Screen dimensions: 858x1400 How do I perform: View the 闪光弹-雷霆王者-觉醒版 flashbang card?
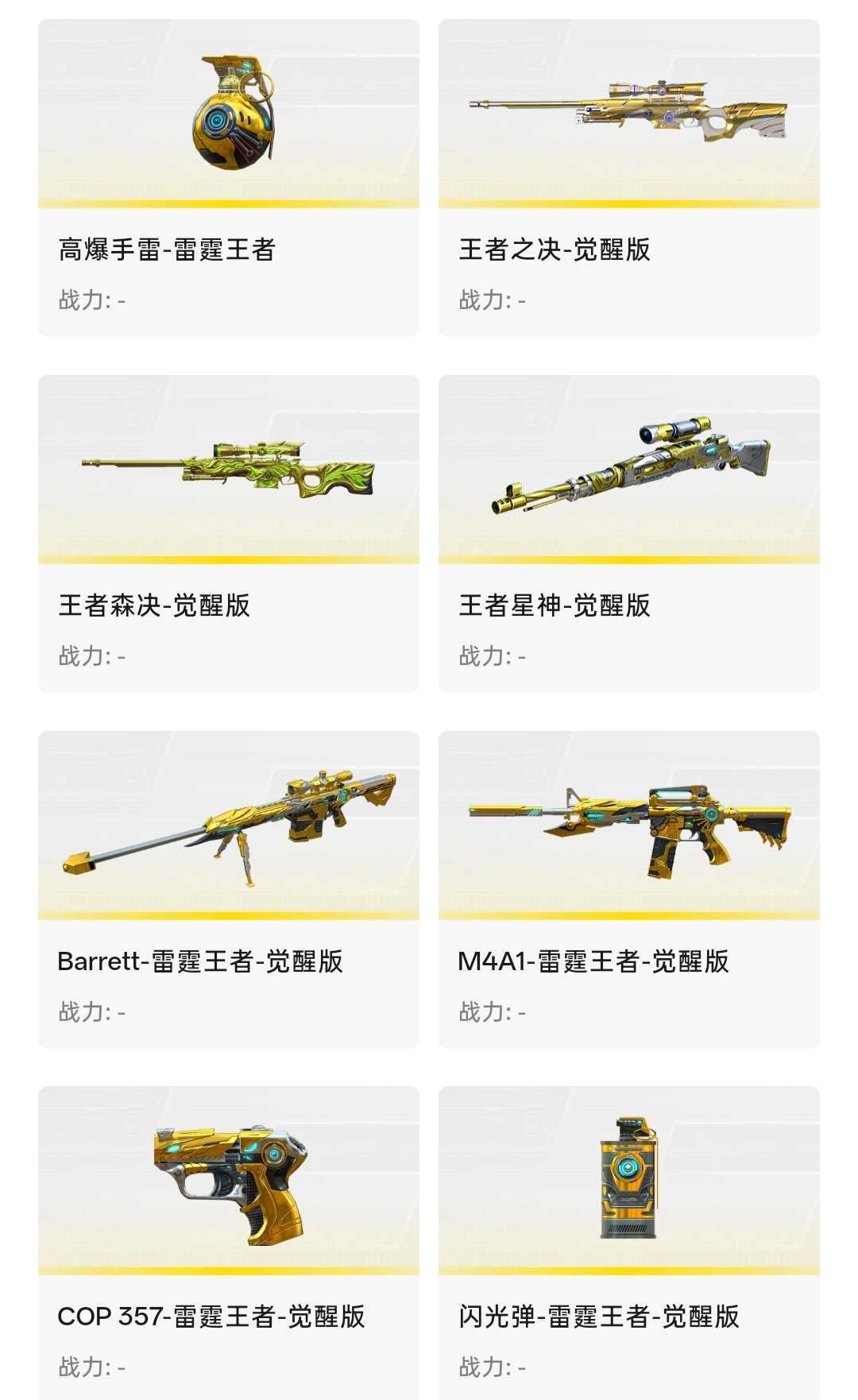pos(629,1243)
